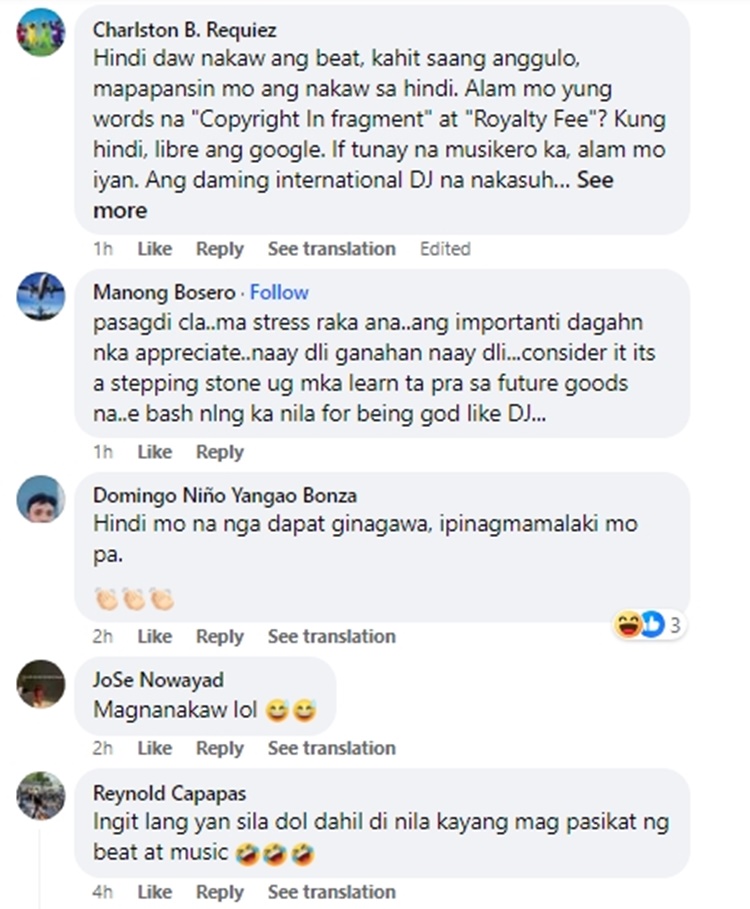Like Reynold Capapas's comment
The image size is (750, 909).
tap(154, 892)
